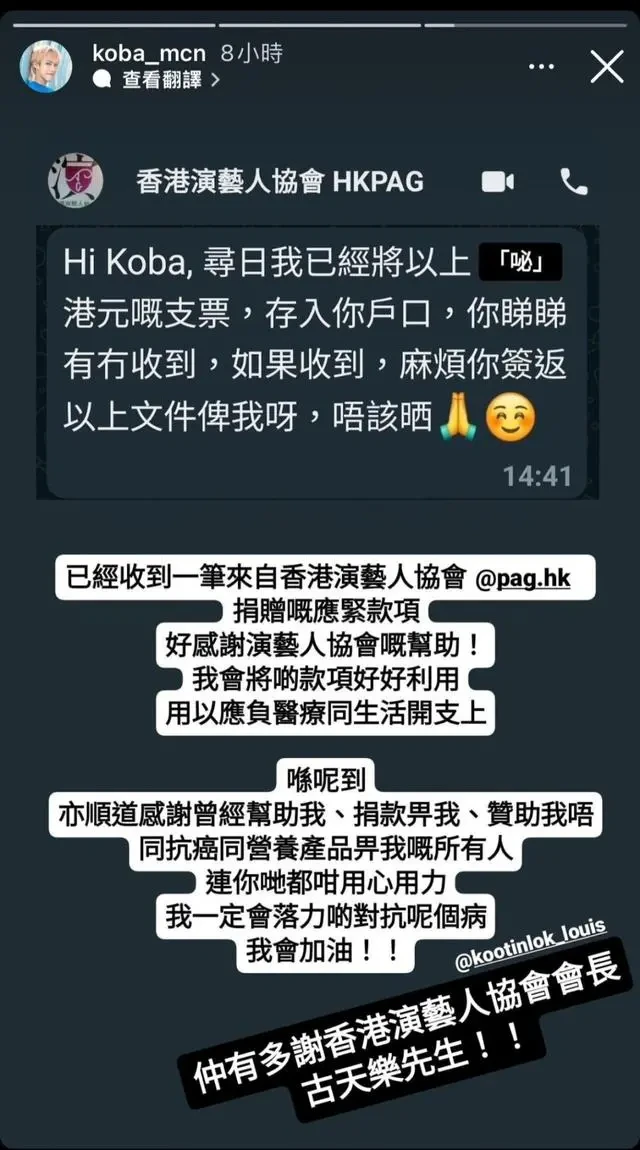640x1150 pixels.
Task: Open the story overflow menu
Action: [541, 67]
